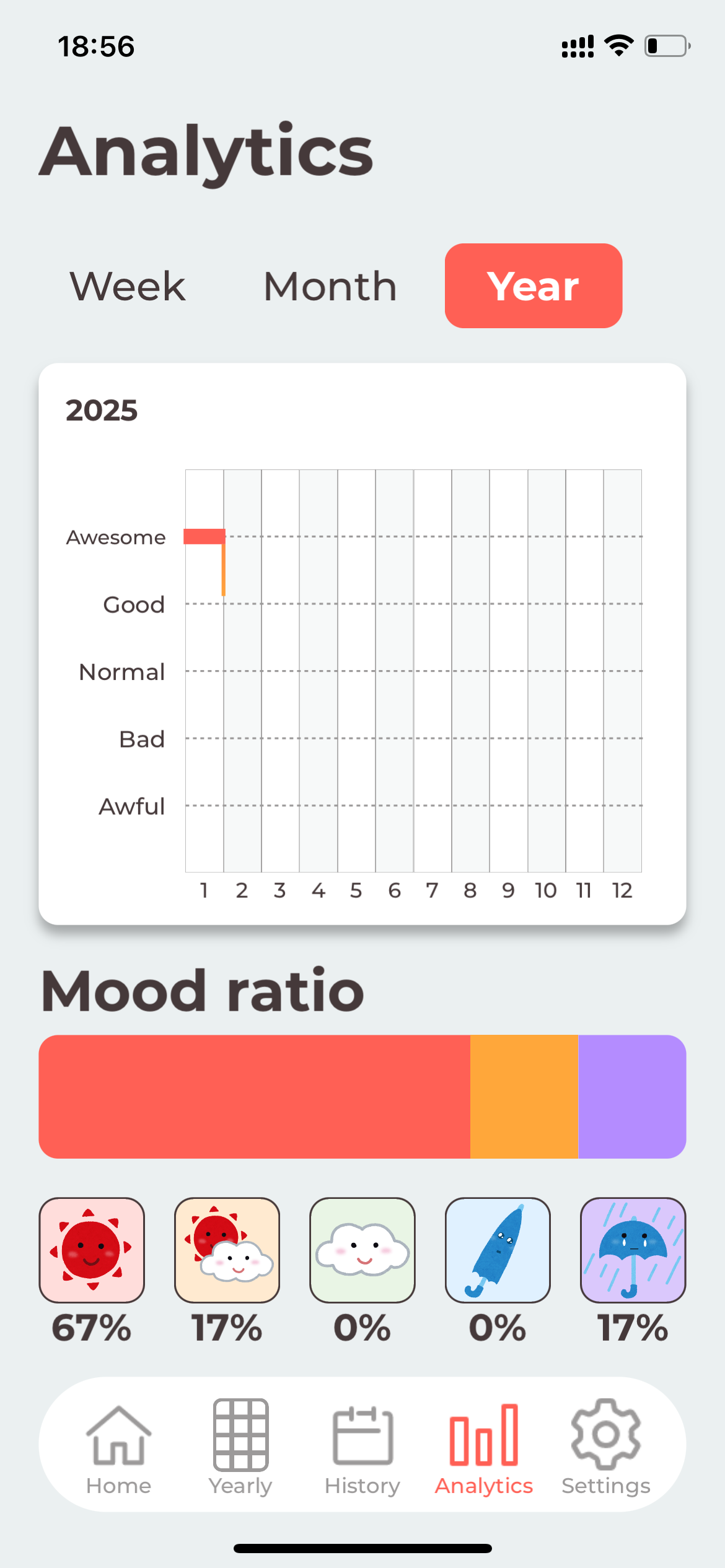Tap the Year segment
Image resolution: width=725 pixels, height=1568 pixels.
tap(534, 286)
